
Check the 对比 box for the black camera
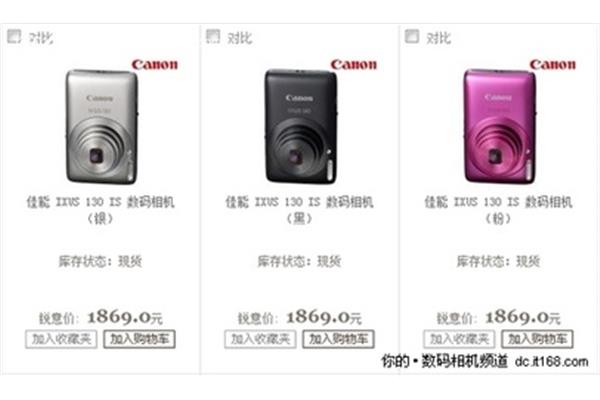[212, 36]
